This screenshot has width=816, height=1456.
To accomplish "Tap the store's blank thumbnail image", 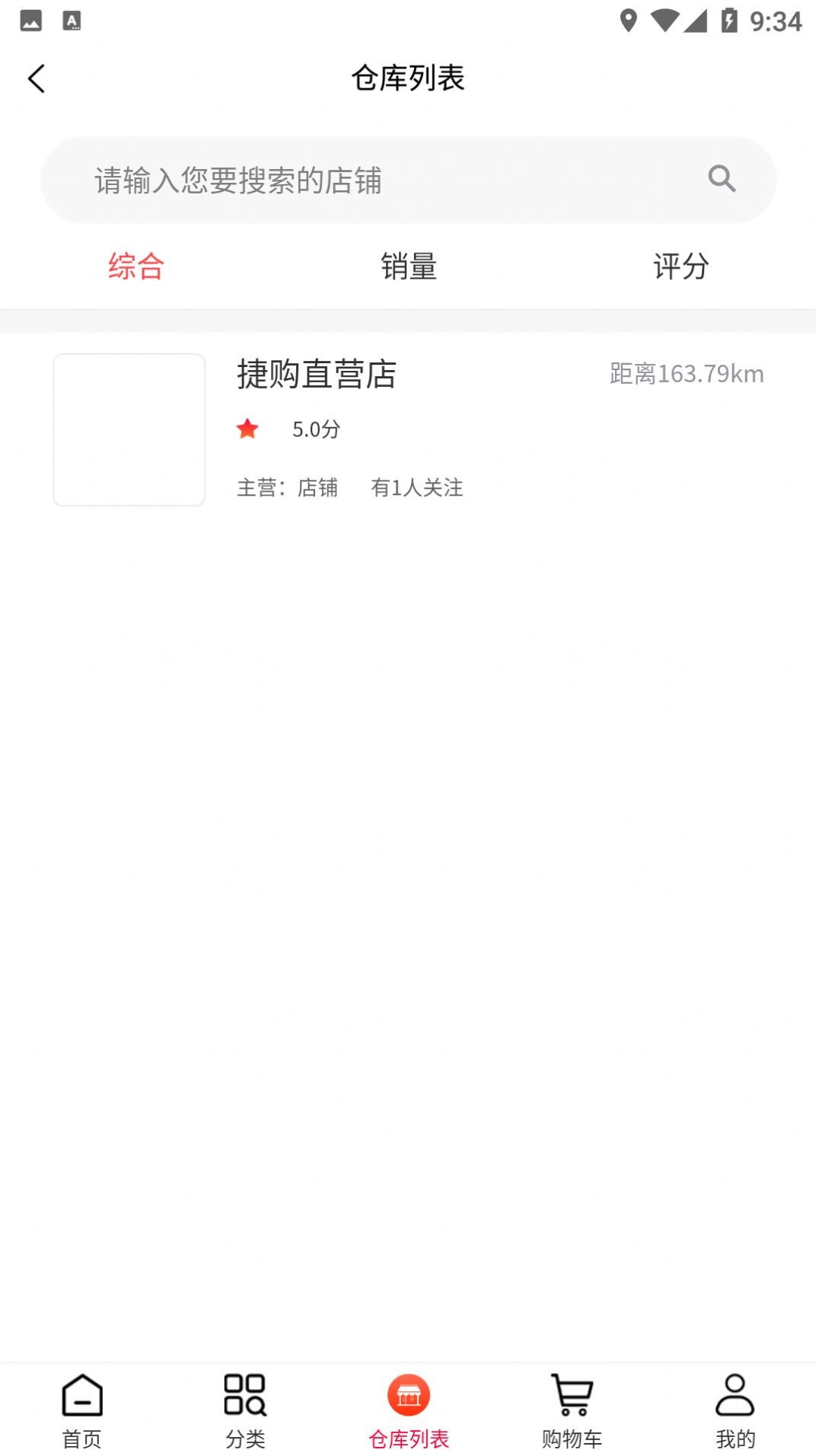I will tap(129, 429).
